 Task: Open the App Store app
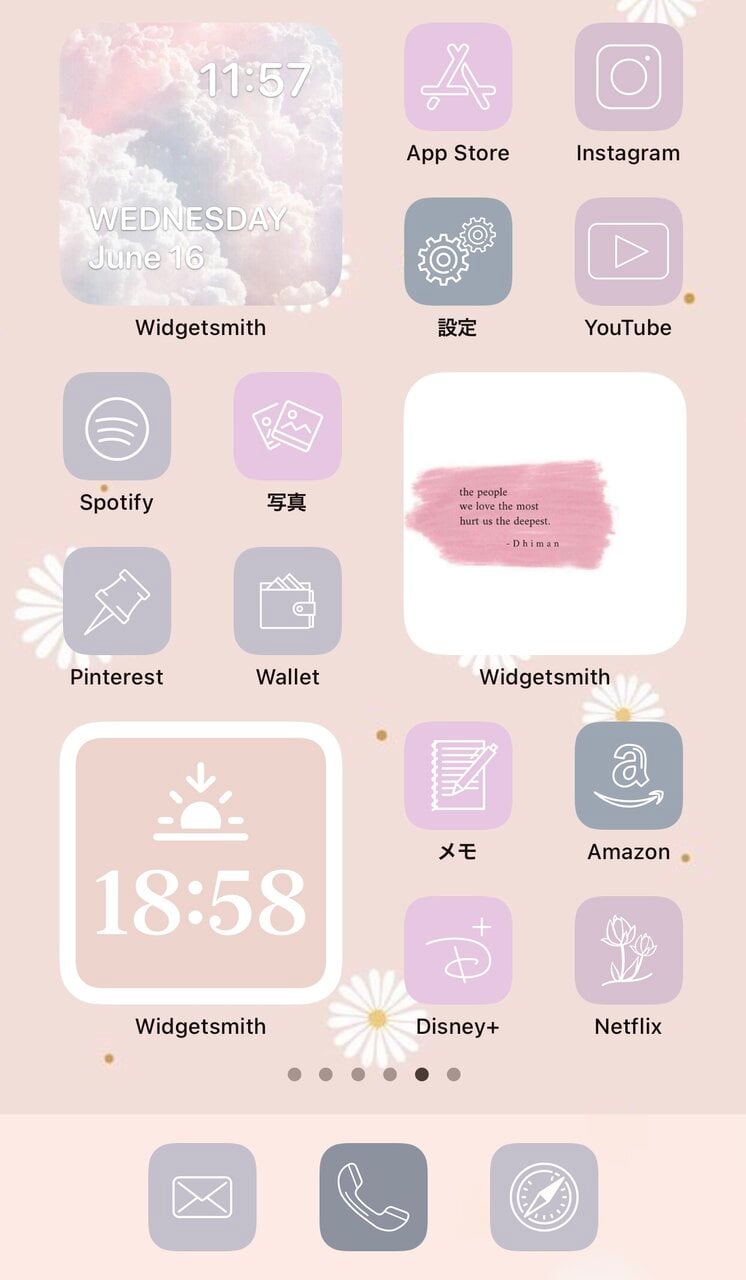(x=458, y=77)
